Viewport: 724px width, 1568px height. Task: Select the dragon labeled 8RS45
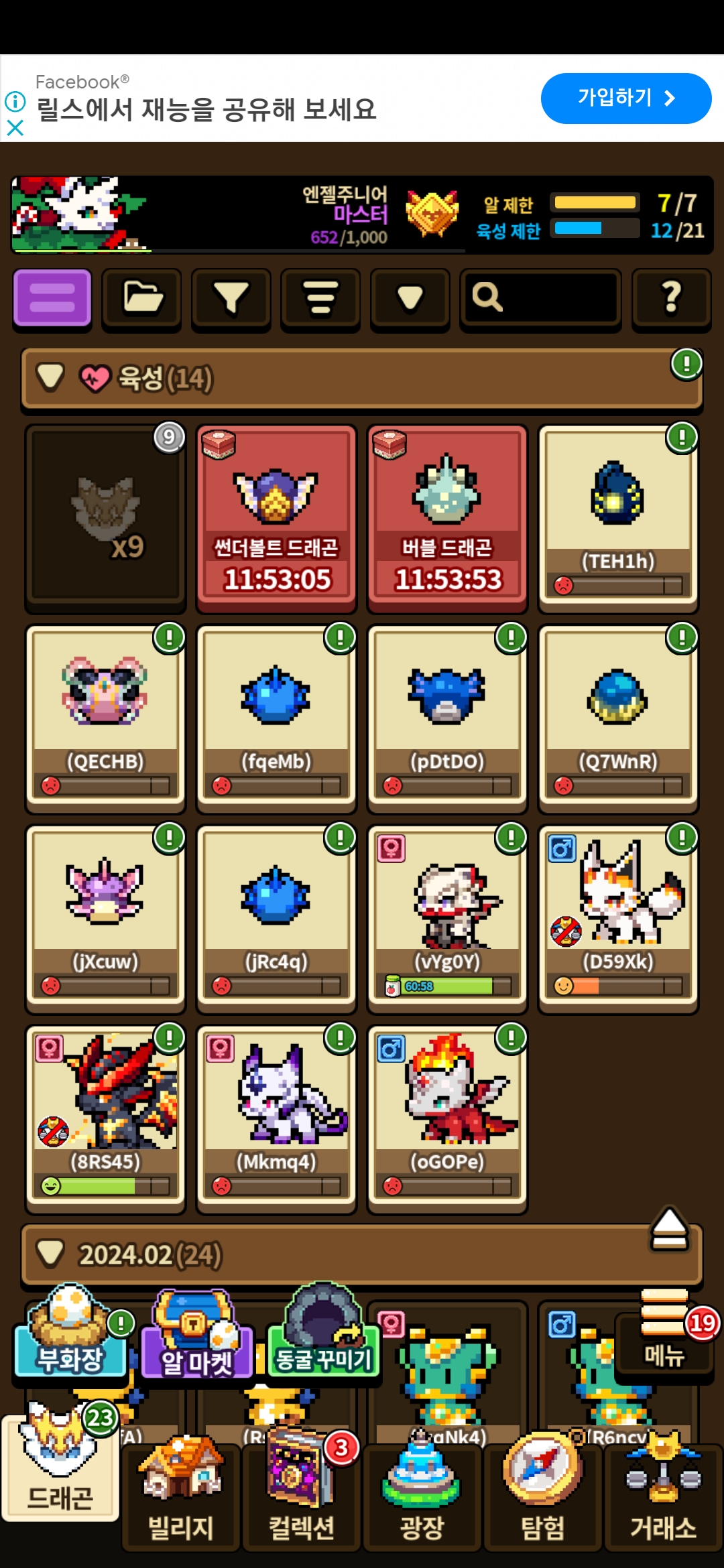[x=105, y=1118]
